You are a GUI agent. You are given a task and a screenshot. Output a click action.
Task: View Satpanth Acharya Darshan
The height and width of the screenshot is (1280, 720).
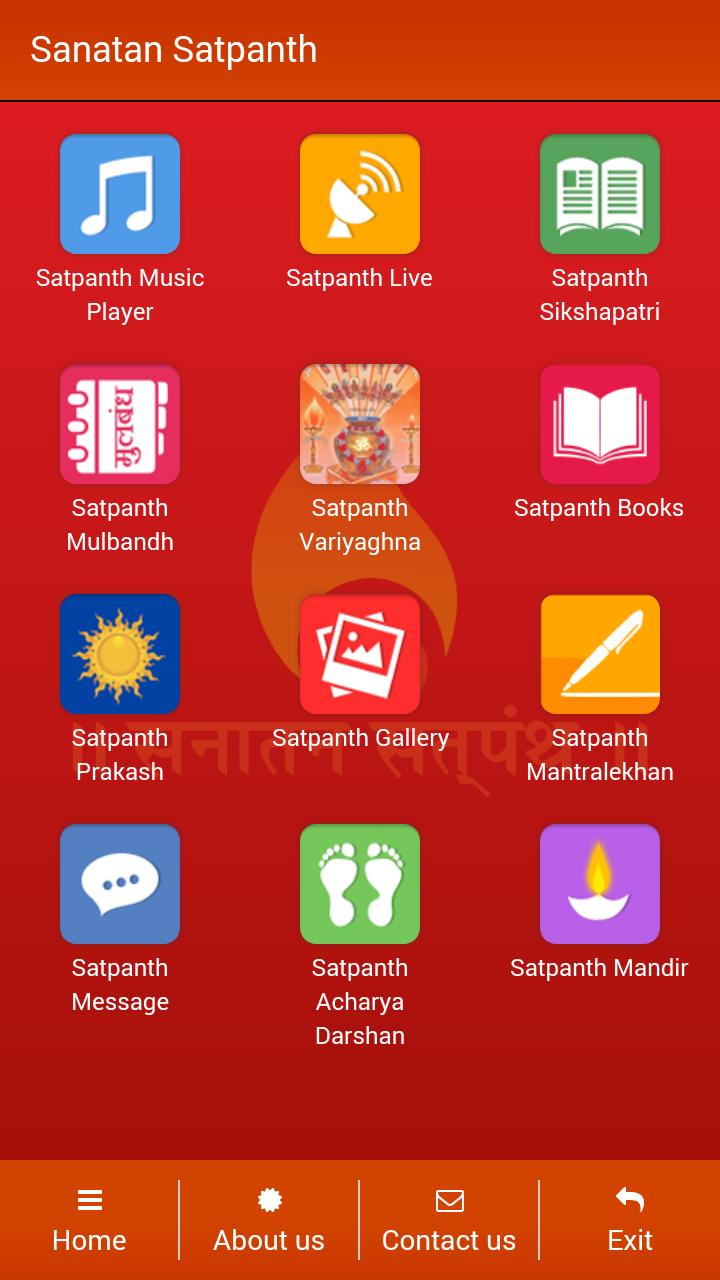(x=360, y=884)
